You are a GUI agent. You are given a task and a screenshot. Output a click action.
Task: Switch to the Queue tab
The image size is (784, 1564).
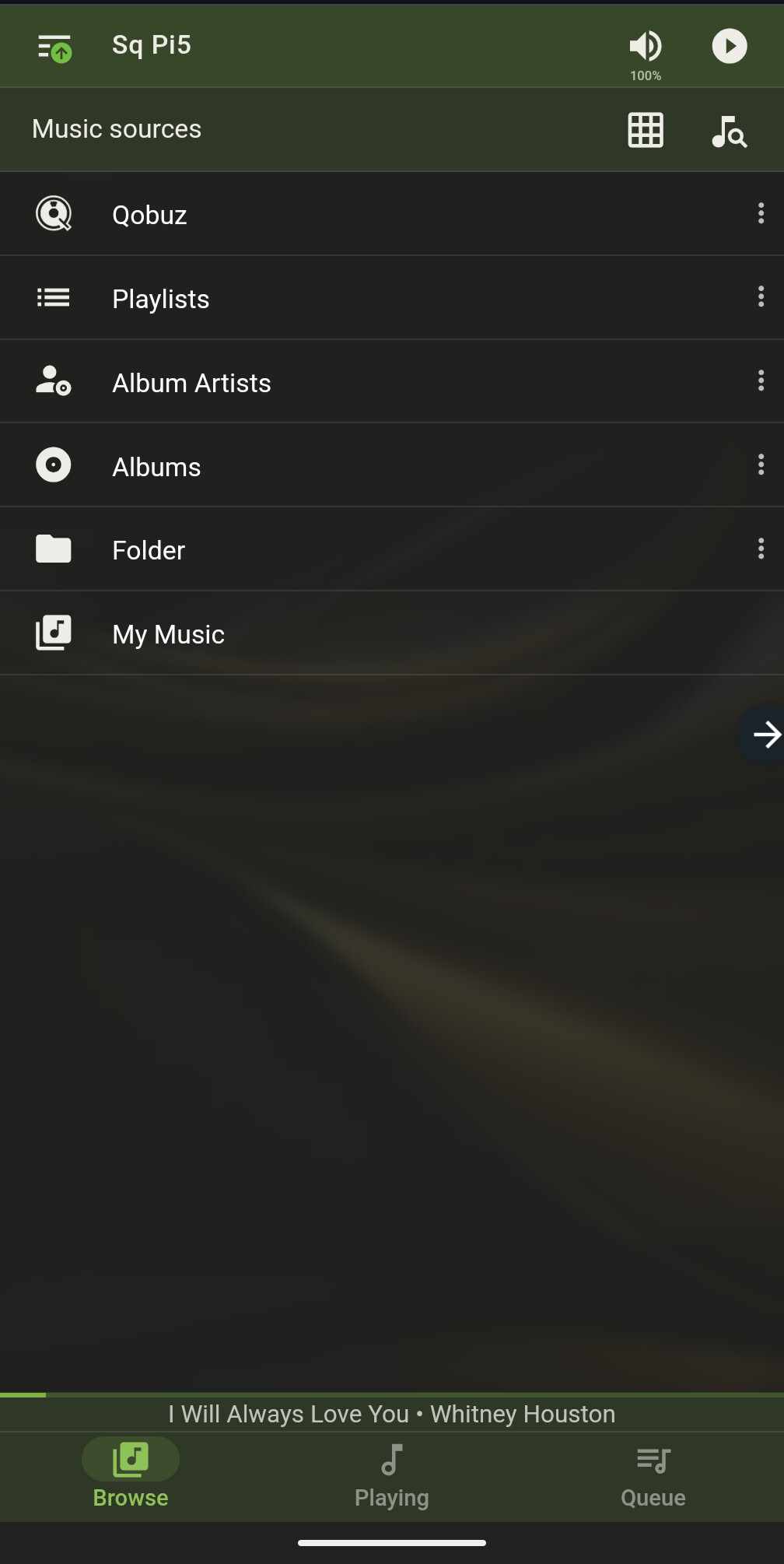point(653,1477)
